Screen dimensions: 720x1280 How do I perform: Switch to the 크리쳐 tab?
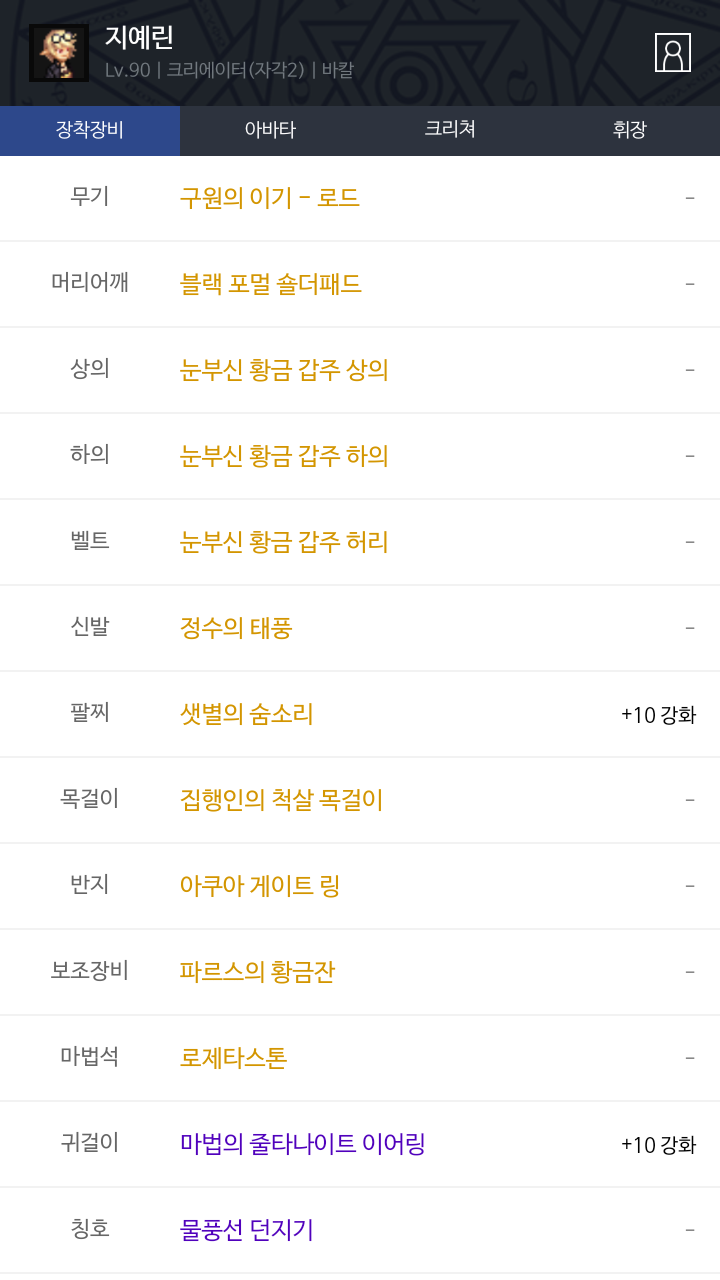(450, 130)
